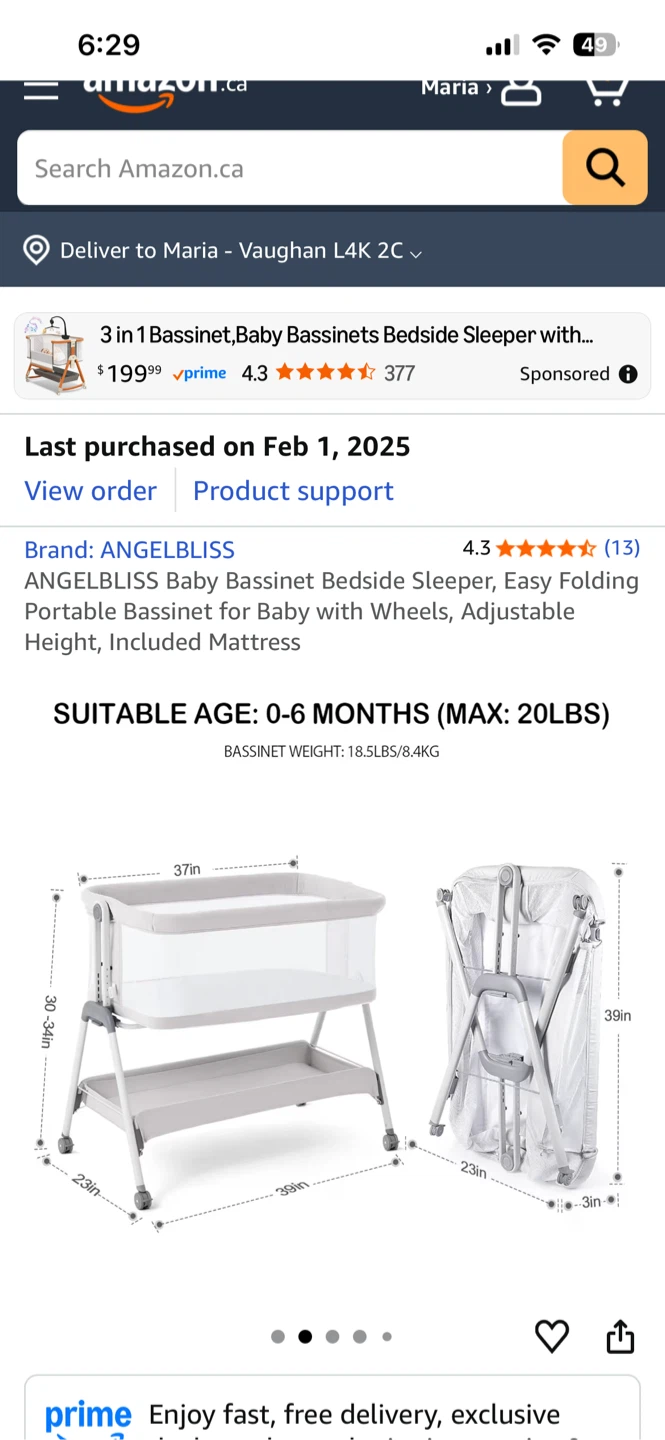Open the hamburger menu
Viewport: 665px width, 1440px height.
[41, 89]
